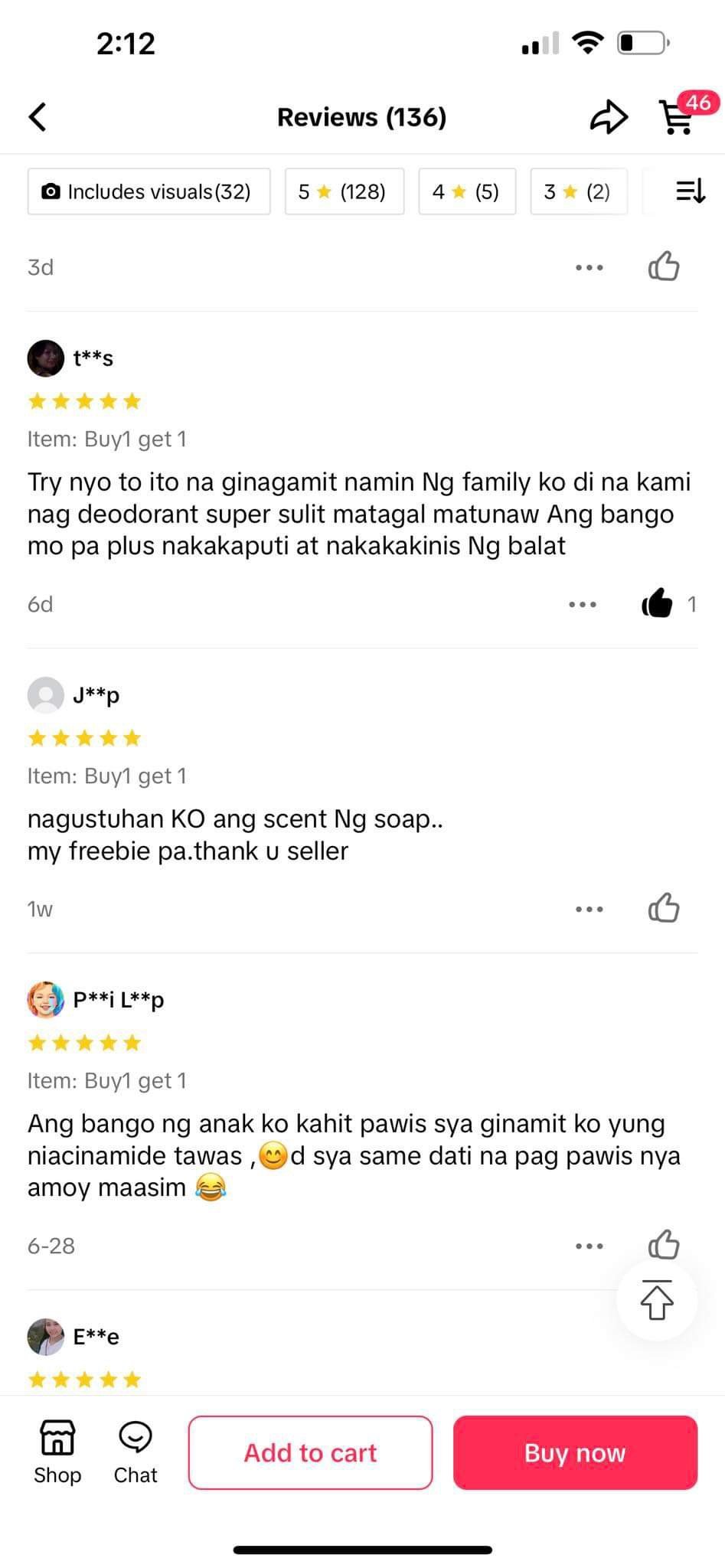Open more options on J**p's review

click(589, 909)
